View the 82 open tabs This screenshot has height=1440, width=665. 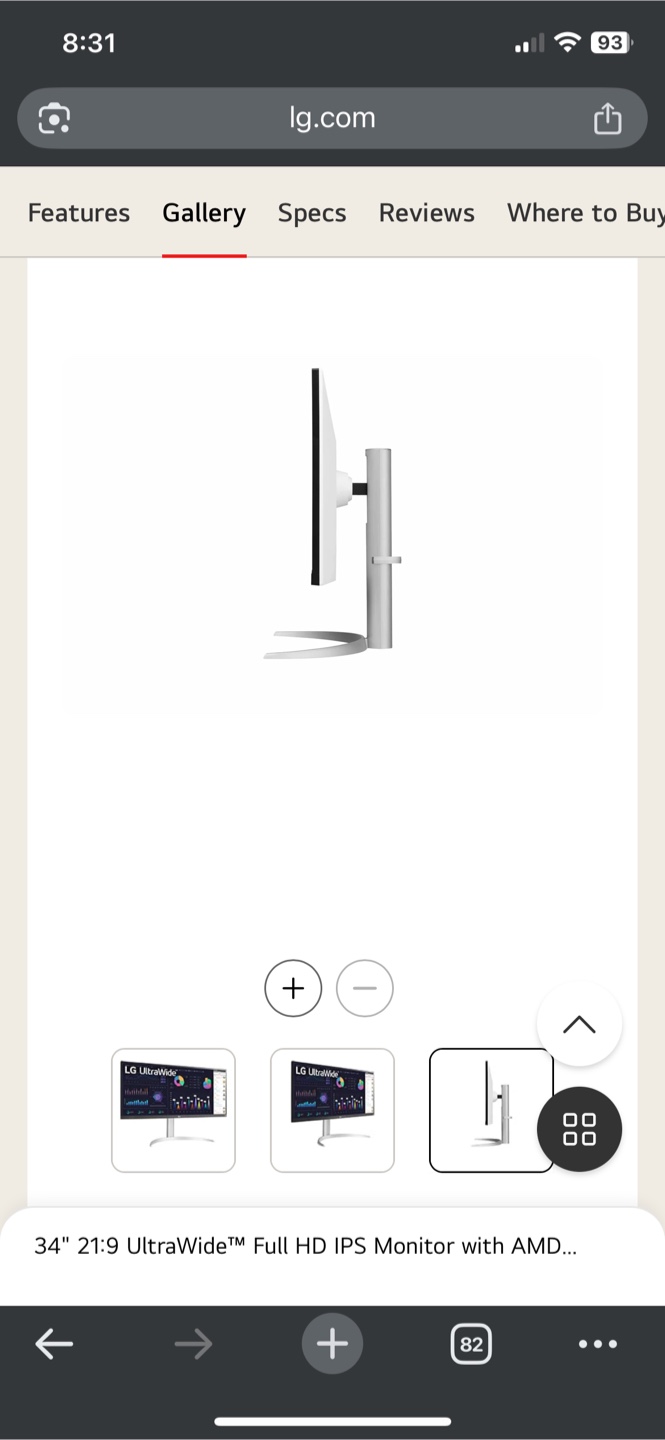(x=471, y=1344)
